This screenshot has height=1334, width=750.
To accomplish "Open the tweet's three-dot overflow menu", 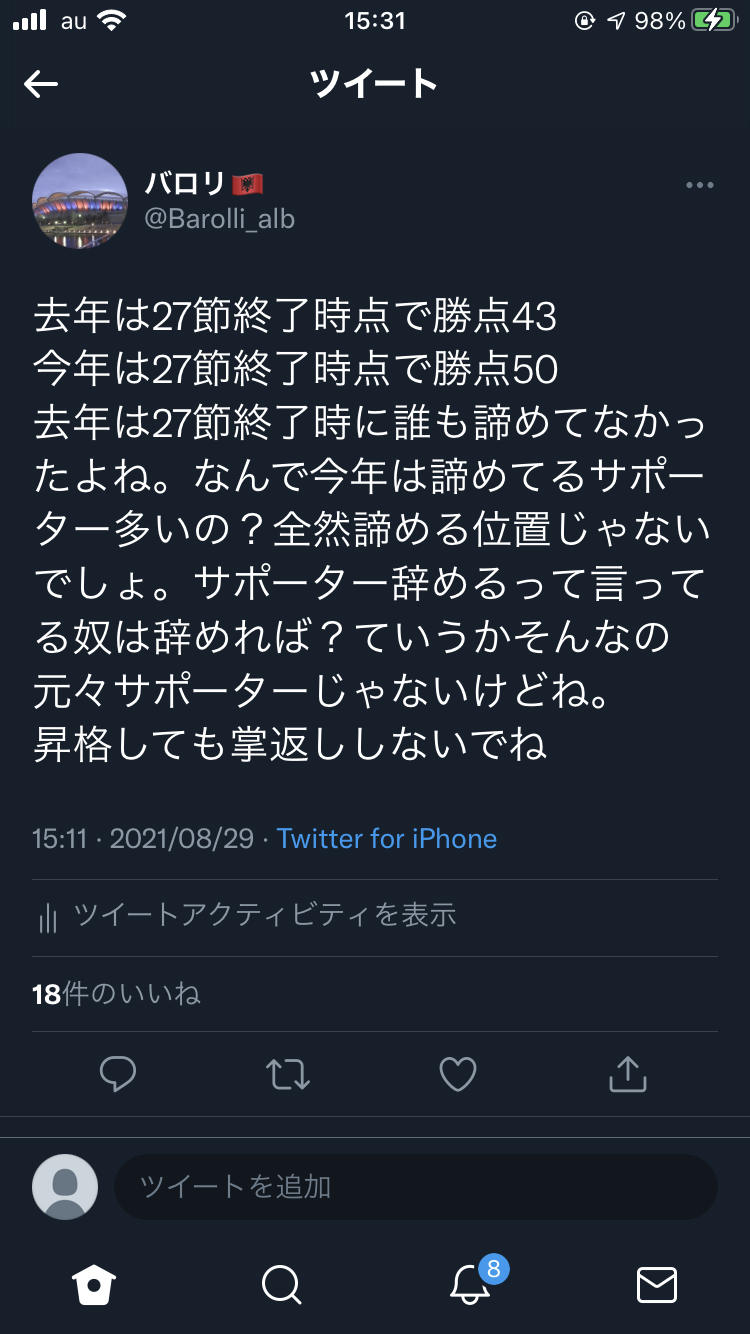I will point(699,185).
